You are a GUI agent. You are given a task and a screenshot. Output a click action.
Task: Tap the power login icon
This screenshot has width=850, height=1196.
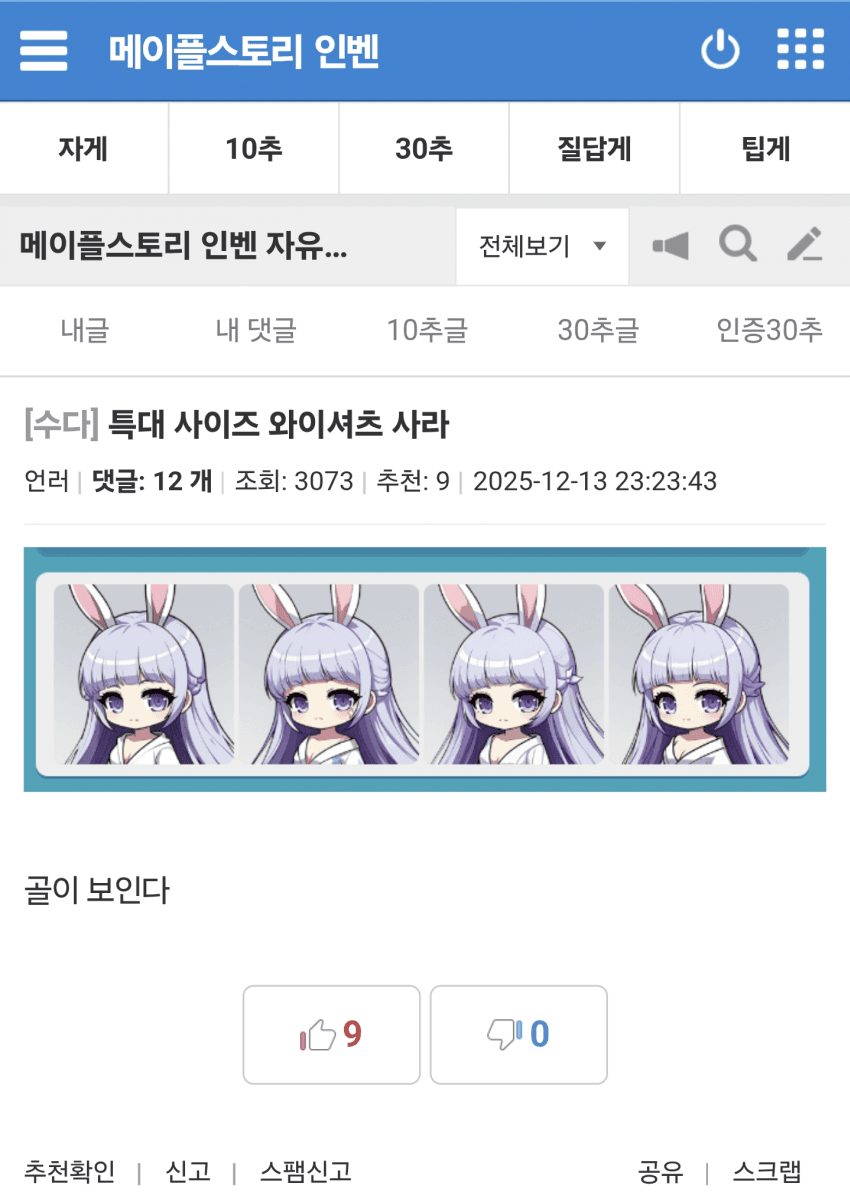pyautogui.click(x=720, y=49)
